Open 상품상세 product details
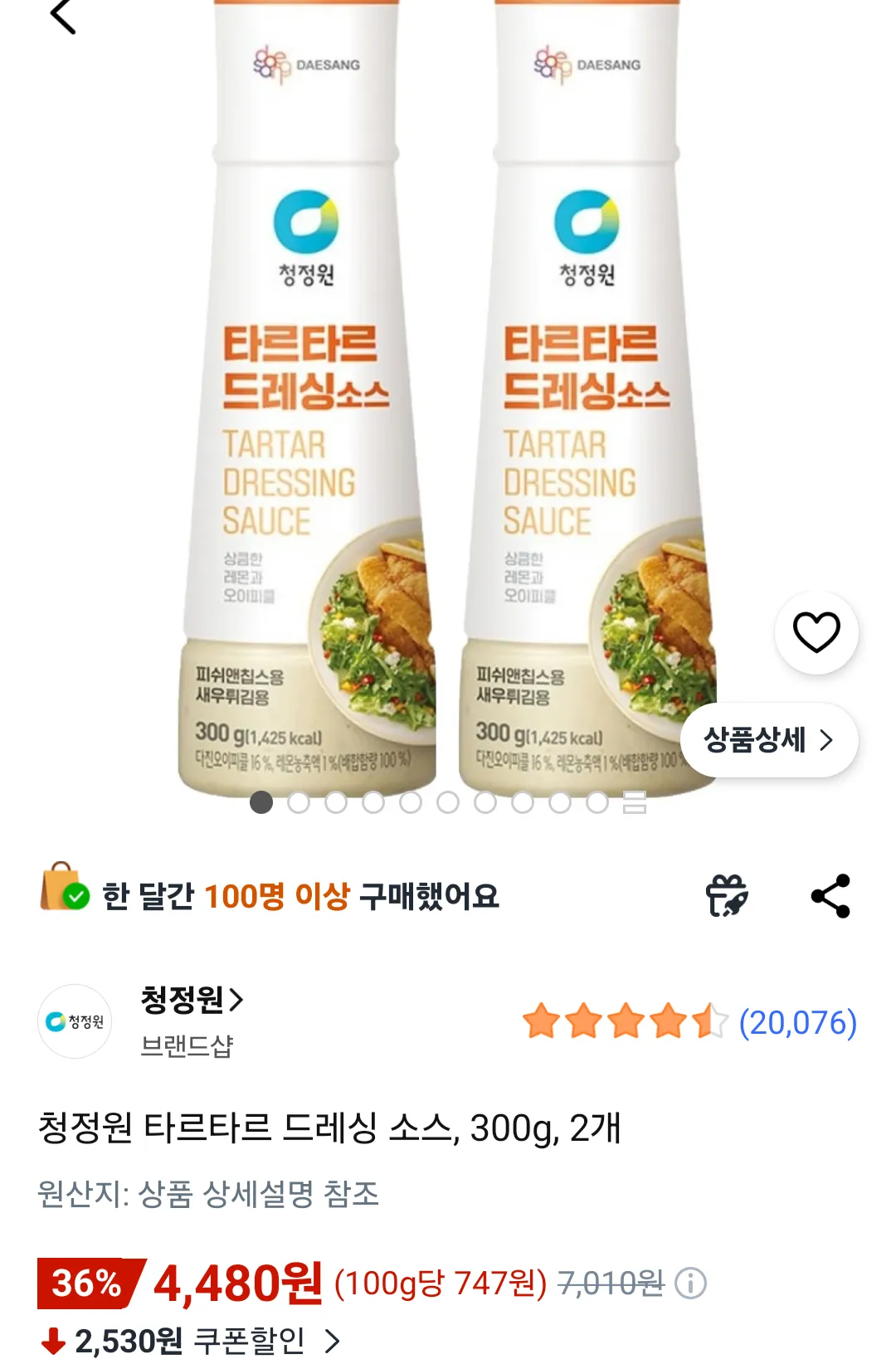The width and height of the screenshot is (896, 1364). (768, 740)
